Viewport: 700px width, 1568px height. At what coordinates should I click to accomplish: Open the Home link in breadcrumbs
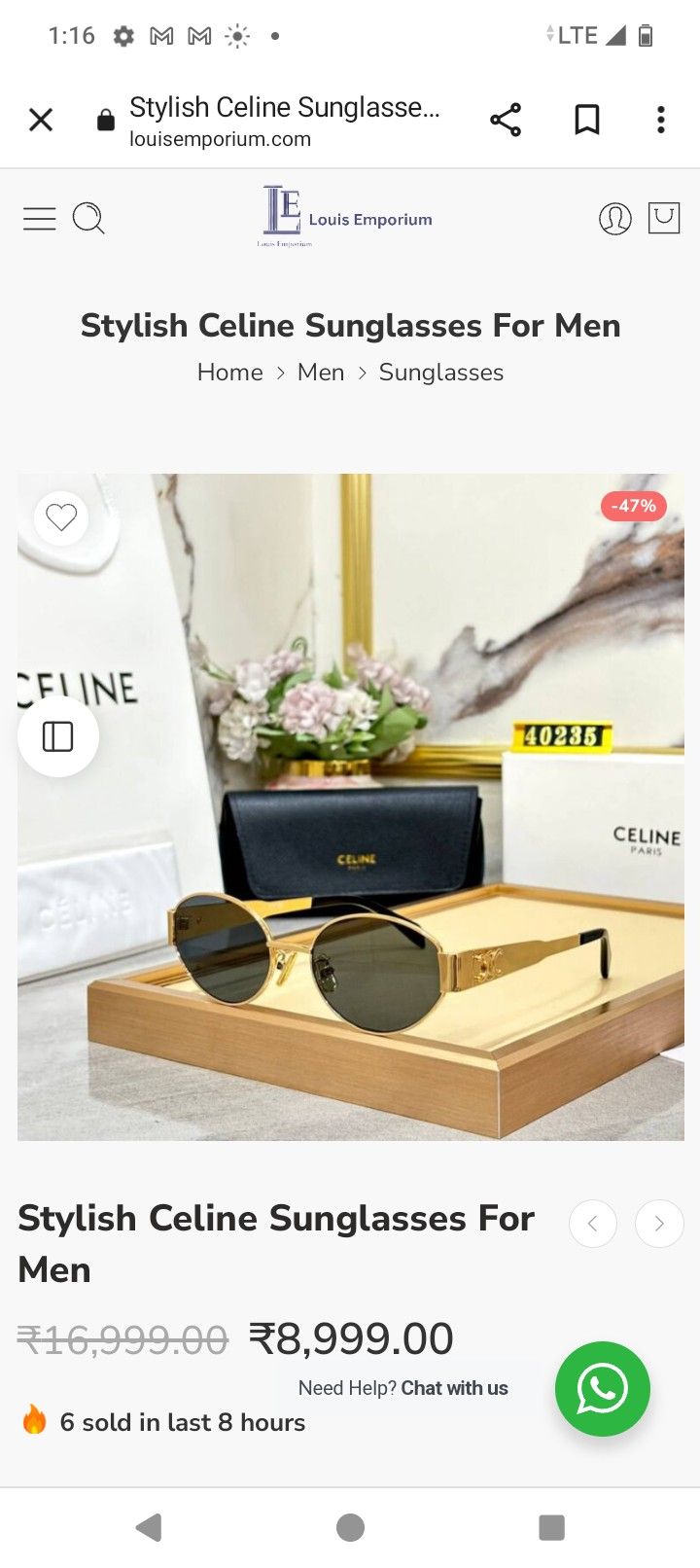click(x=229, y=373)
